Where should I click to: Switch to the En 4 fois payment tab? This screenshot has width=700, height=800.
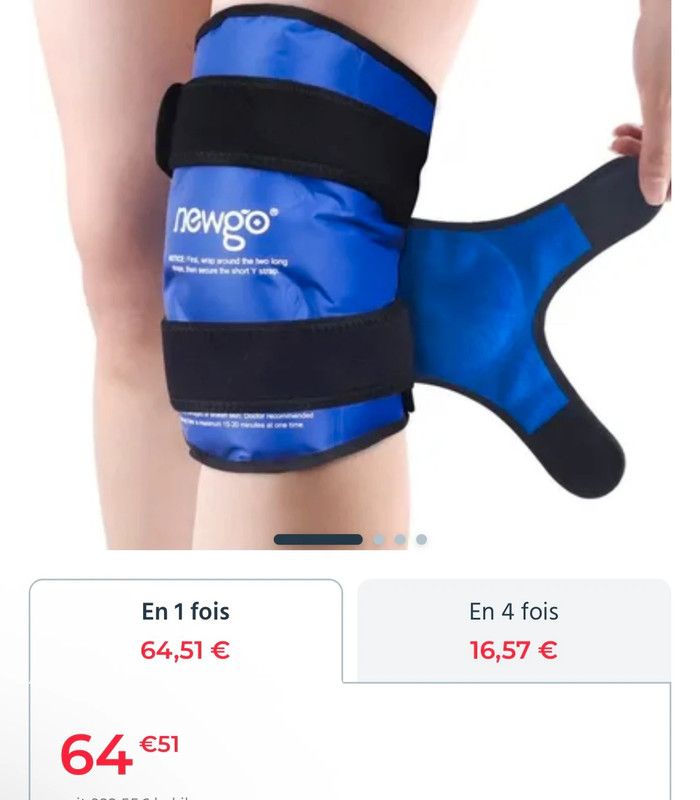pos(513,630)
